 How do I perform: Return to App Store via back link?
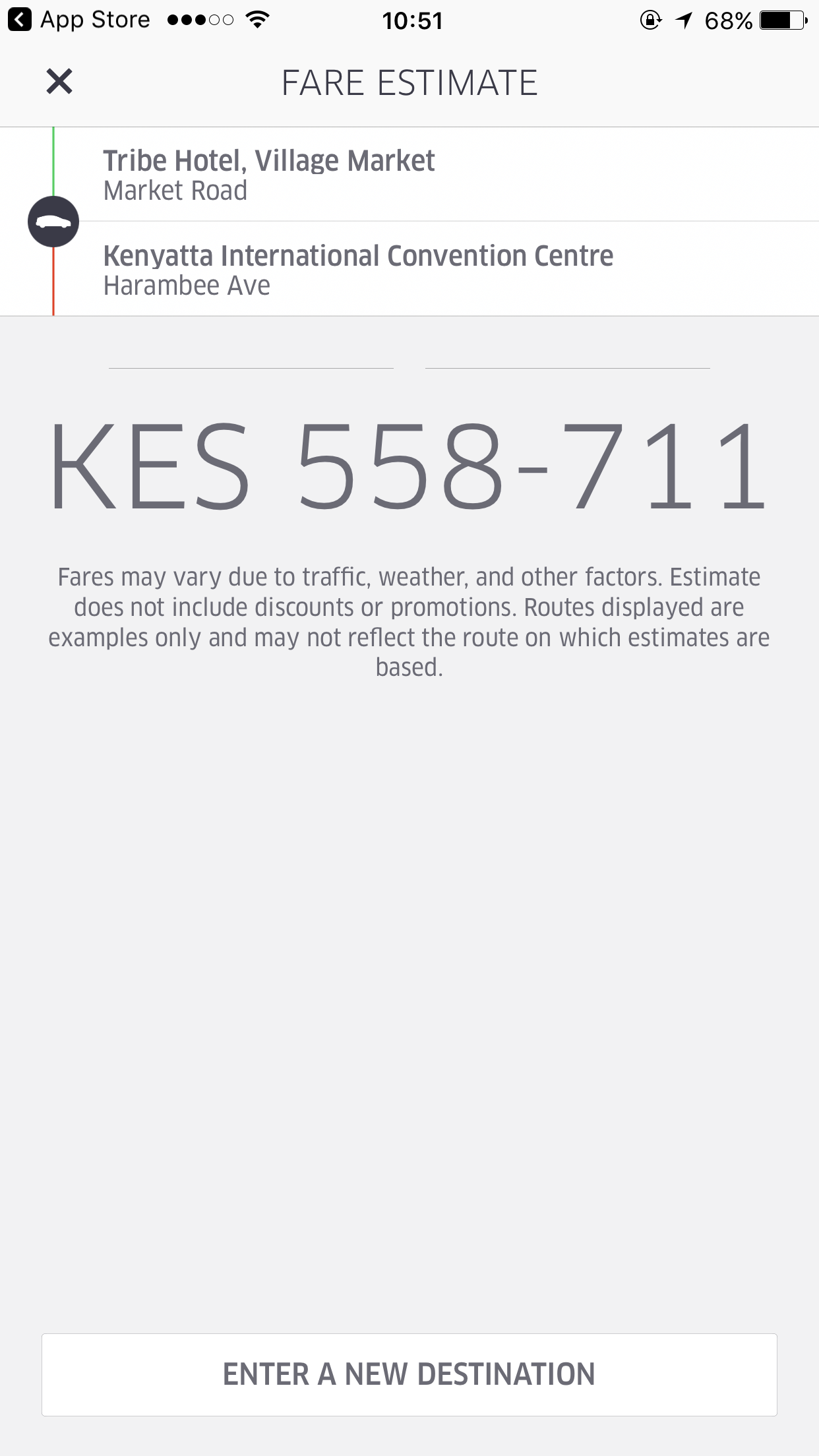[79, 20]
